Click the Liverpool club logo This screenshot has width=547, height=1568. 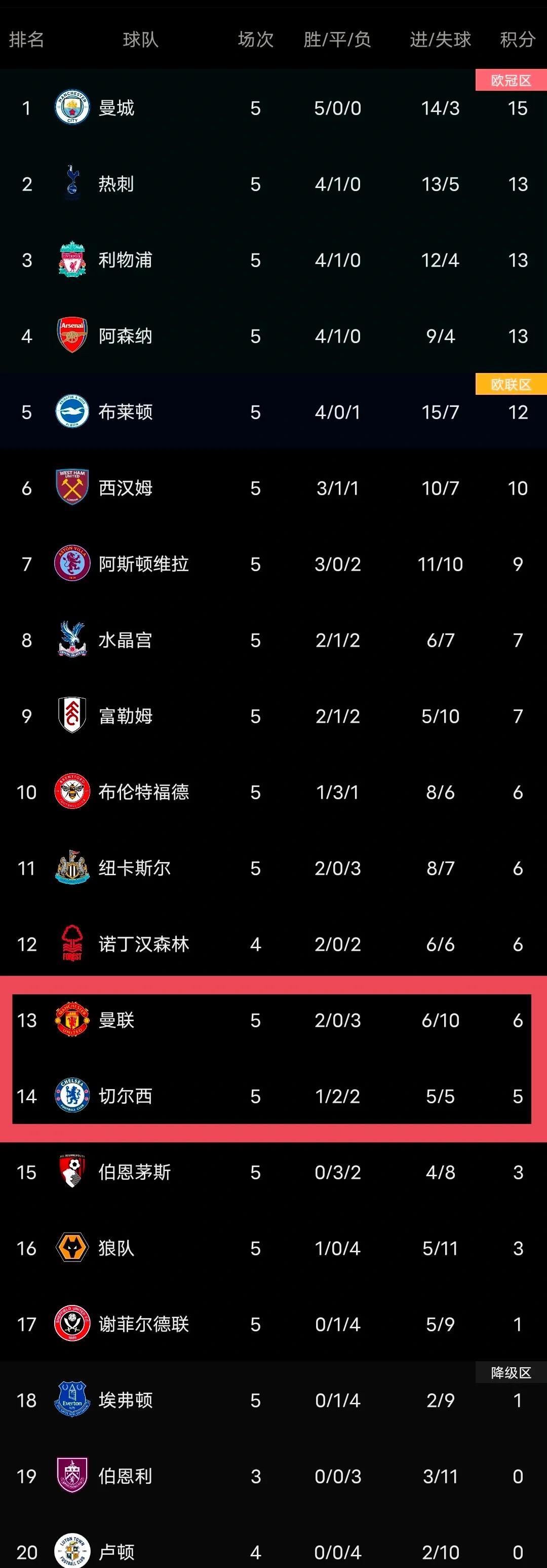pyautogui.click(x=71, y=260)
